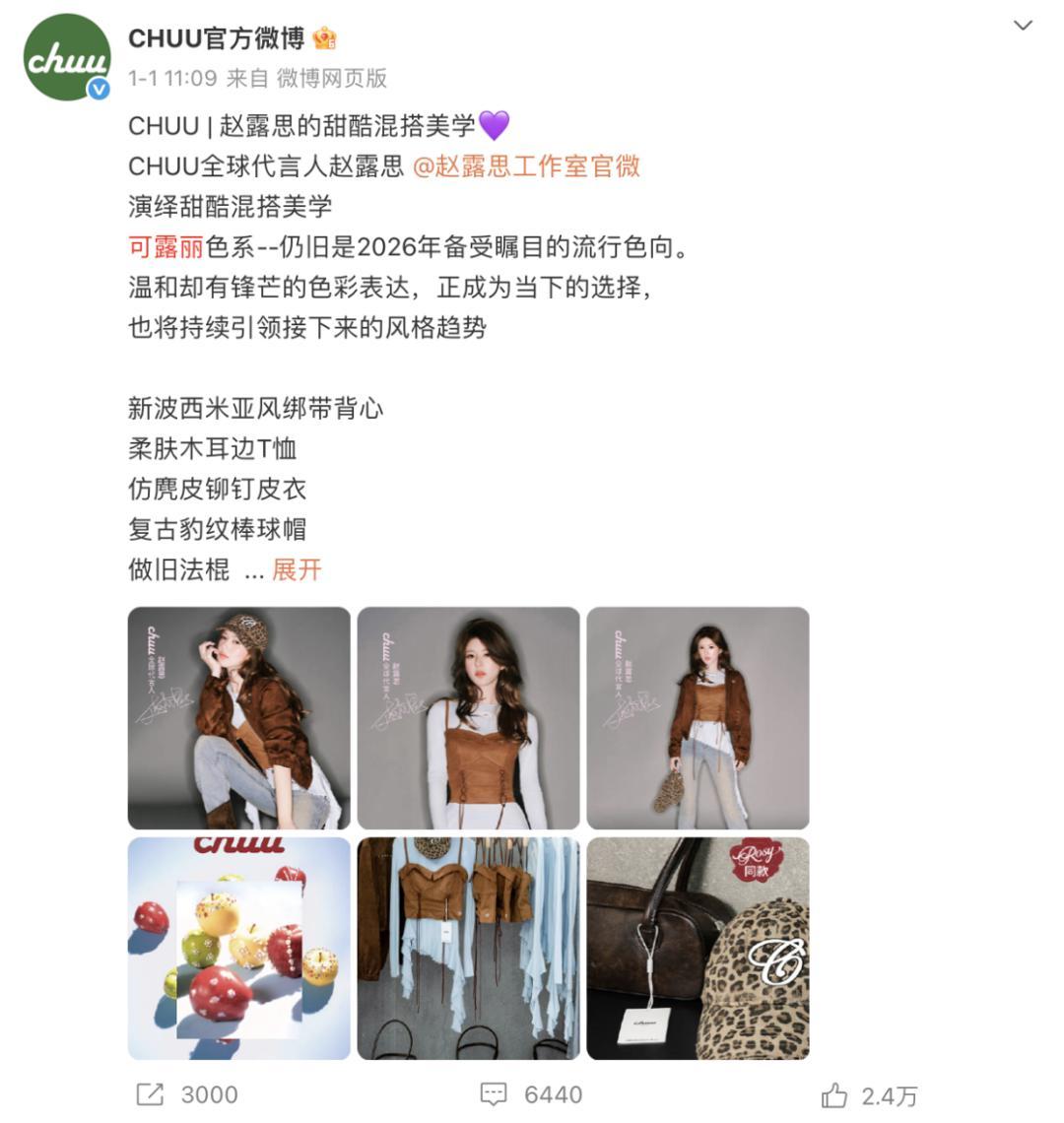Screen dimensions: 1064x1123
Task: Open photo of leopard cap and bag
Action: click(698, 948)
